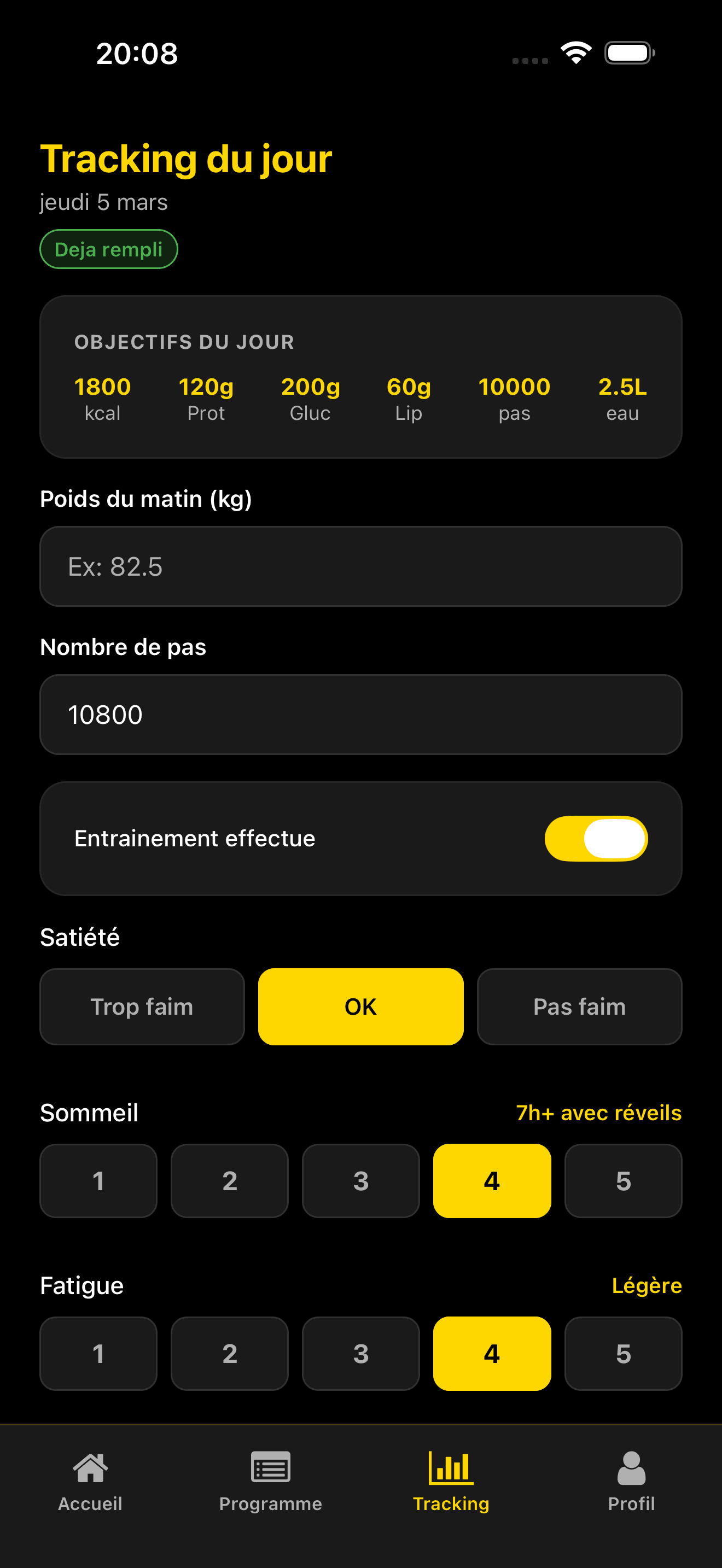Click the Légère fatigue label

pos(648,1285)
